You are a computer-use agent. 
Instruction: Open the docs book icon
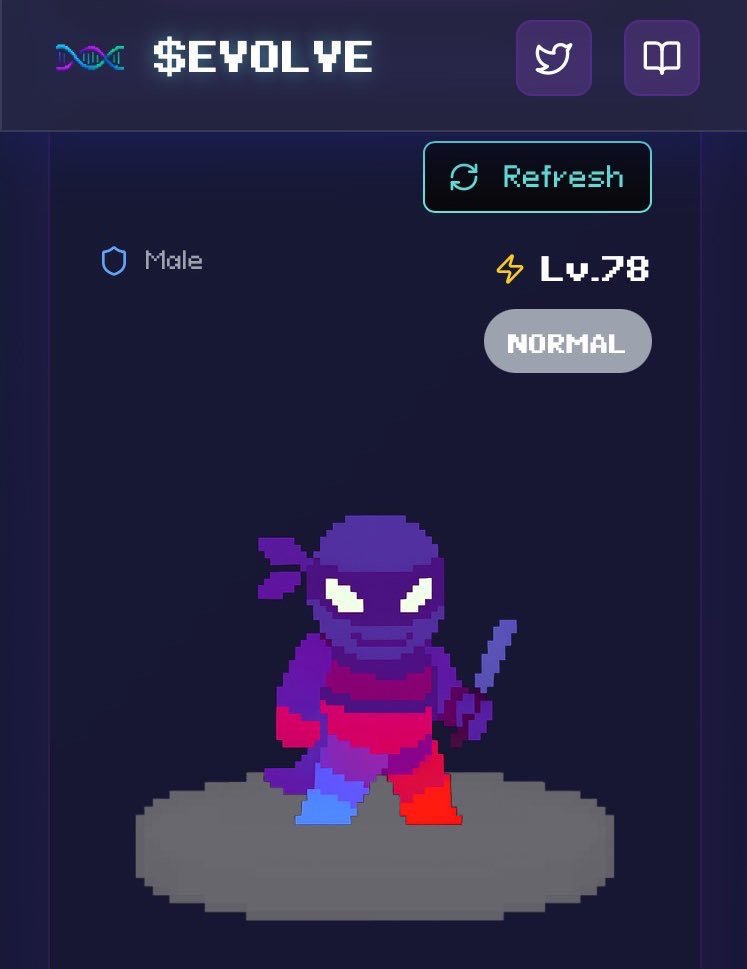click(661, 58)
